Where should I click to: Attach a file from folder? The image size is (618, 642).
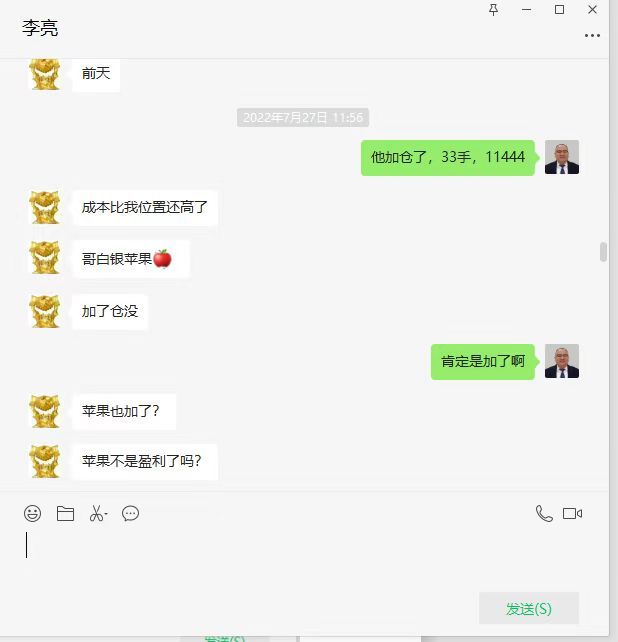coord(65,514)
